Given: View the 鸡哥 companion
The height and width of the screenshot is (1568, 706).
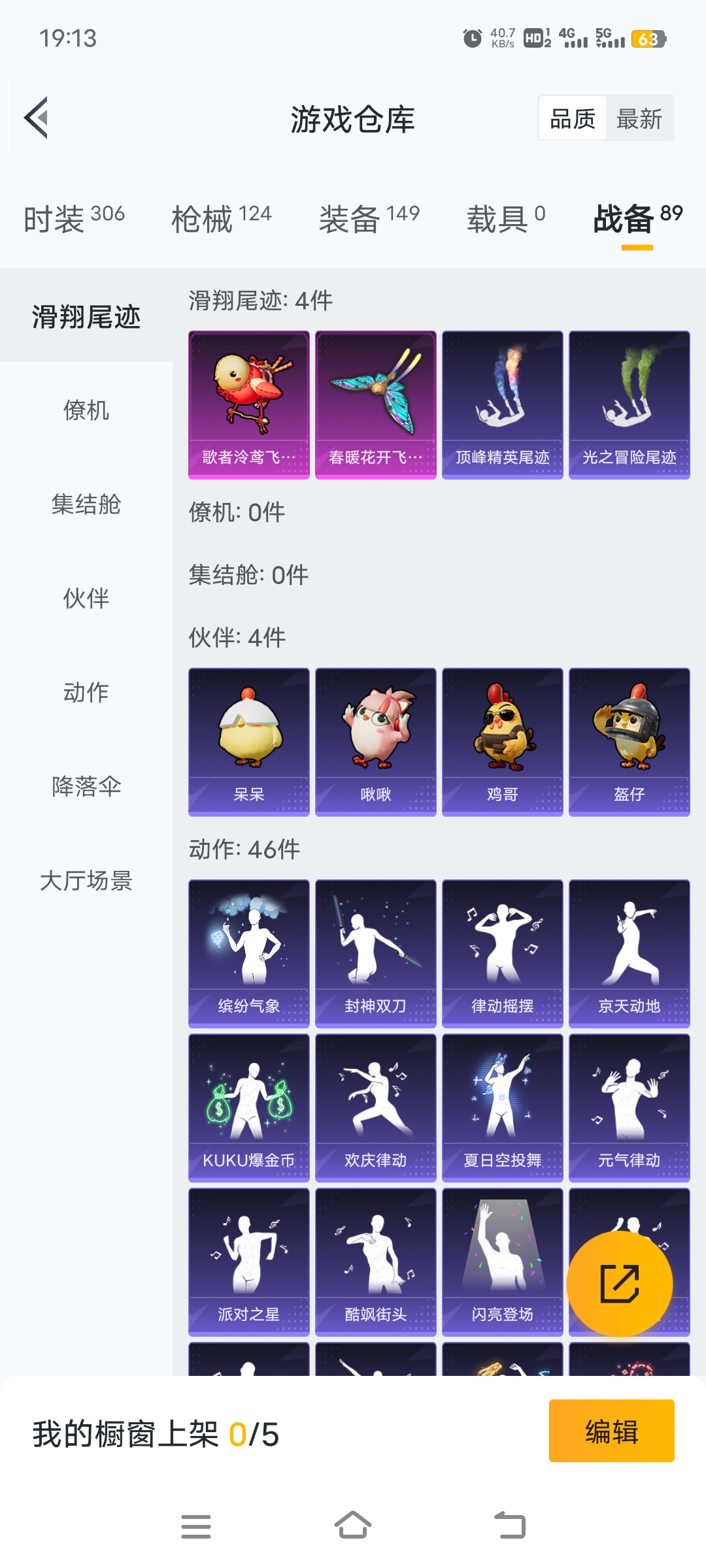Looking at the screenshot, I should tap(502, 742).
